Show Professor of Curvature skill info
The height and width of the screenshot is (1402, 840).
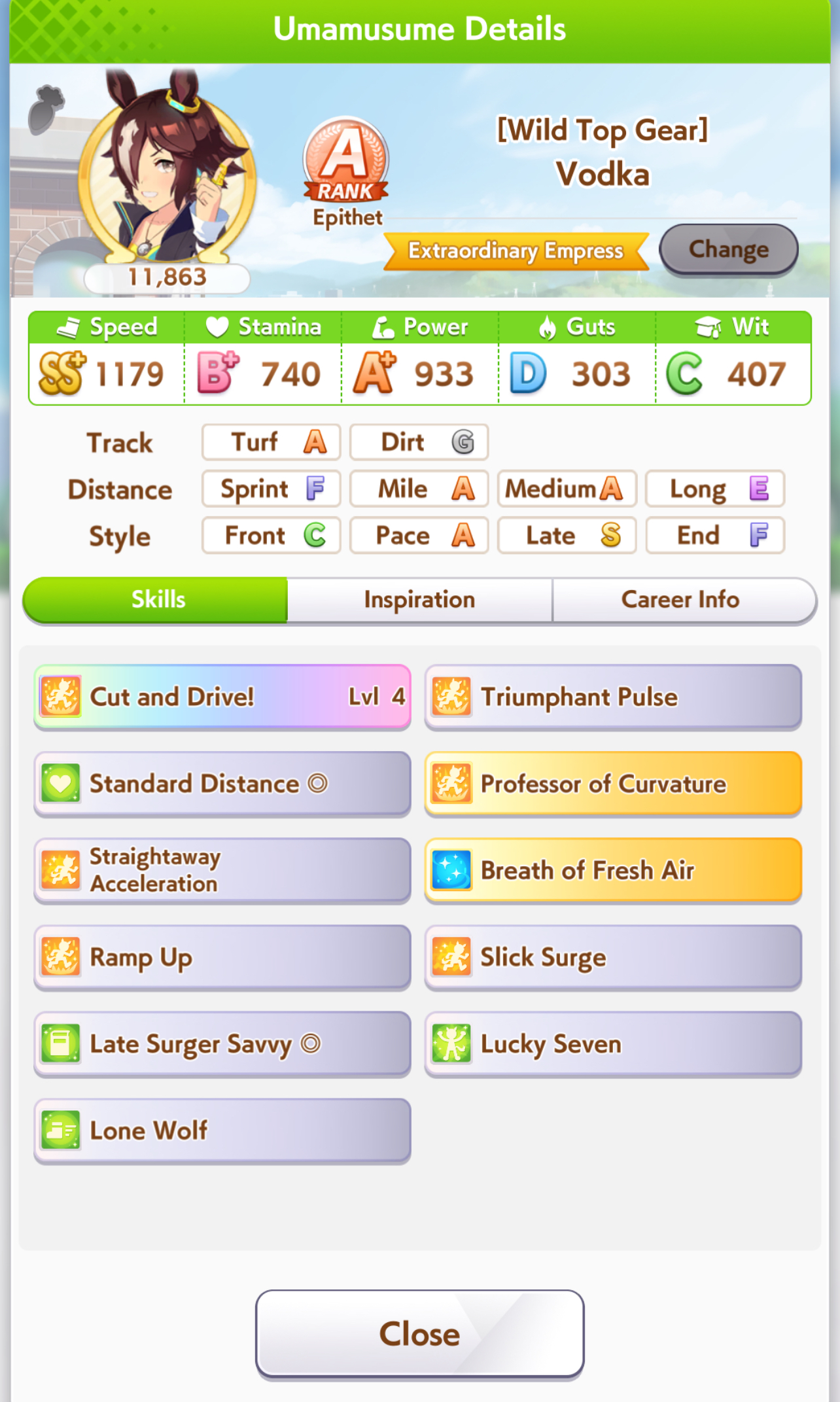coord(612,783)
